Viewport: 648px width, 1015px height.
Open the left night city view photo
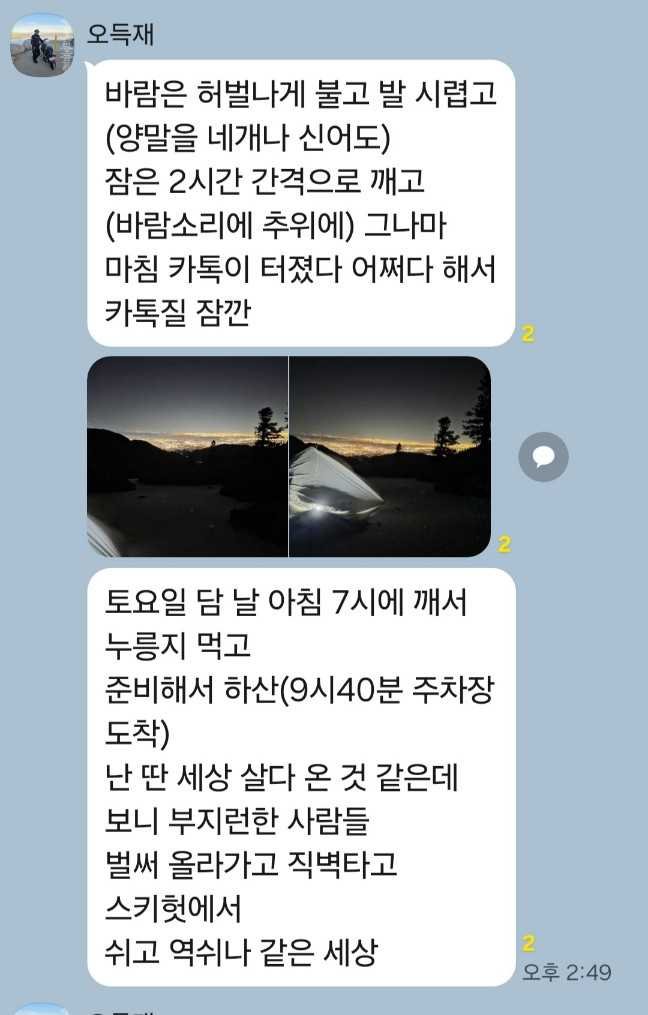(x=187, y=456)
